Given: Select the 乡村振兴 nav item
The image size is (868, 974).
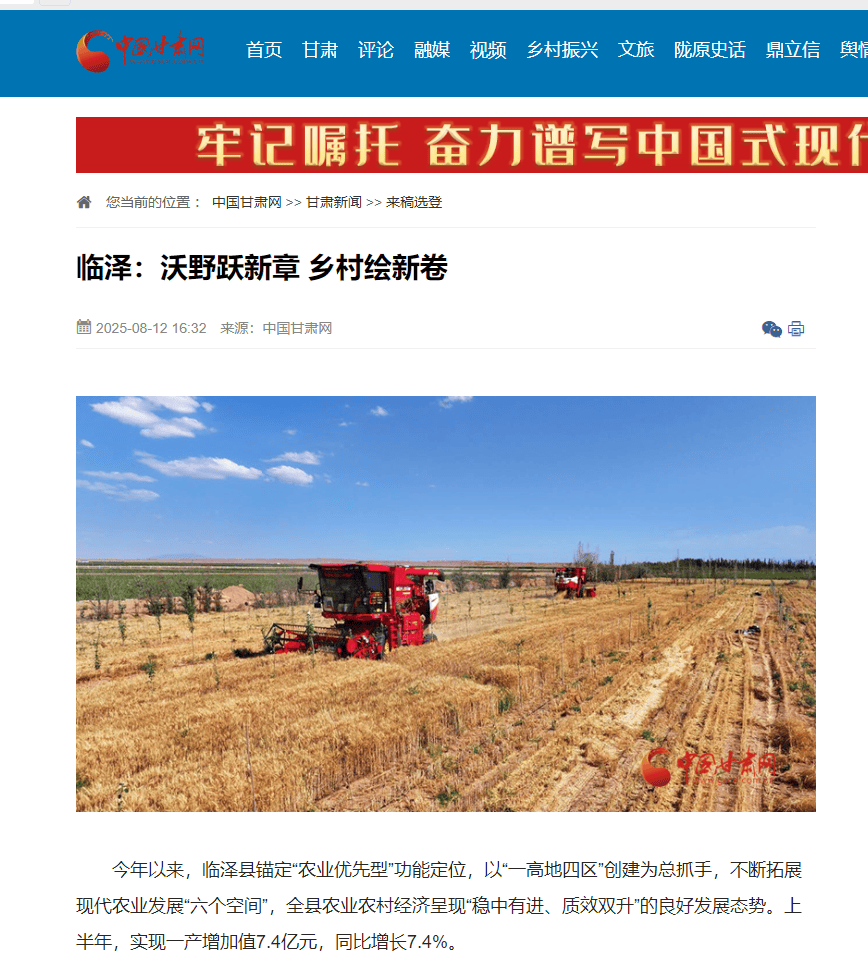Looking at the screenshot, I should pyautogui.click(x=562, y=50).
